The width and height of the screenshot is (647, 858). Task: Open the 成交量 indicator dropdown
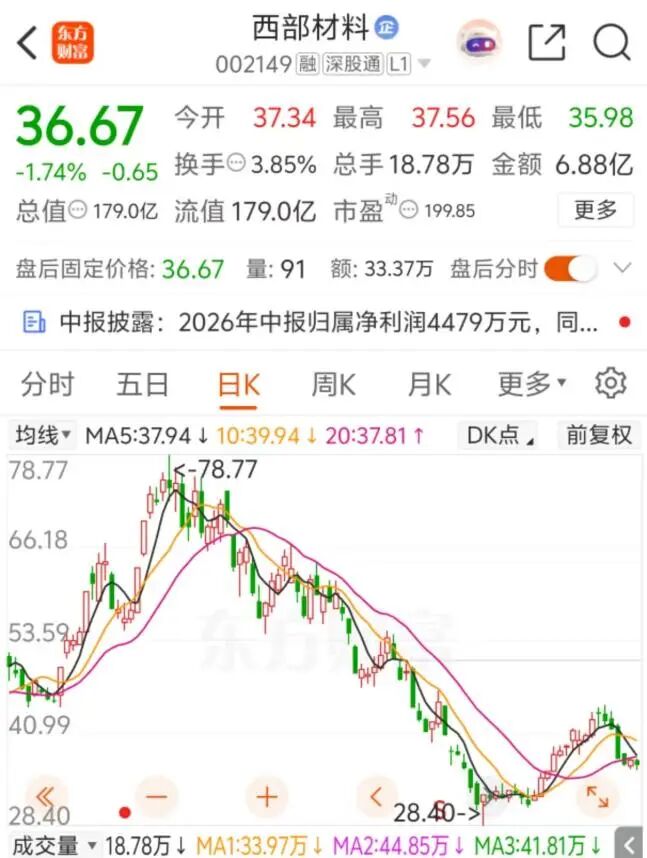click(x=54, y=845)
